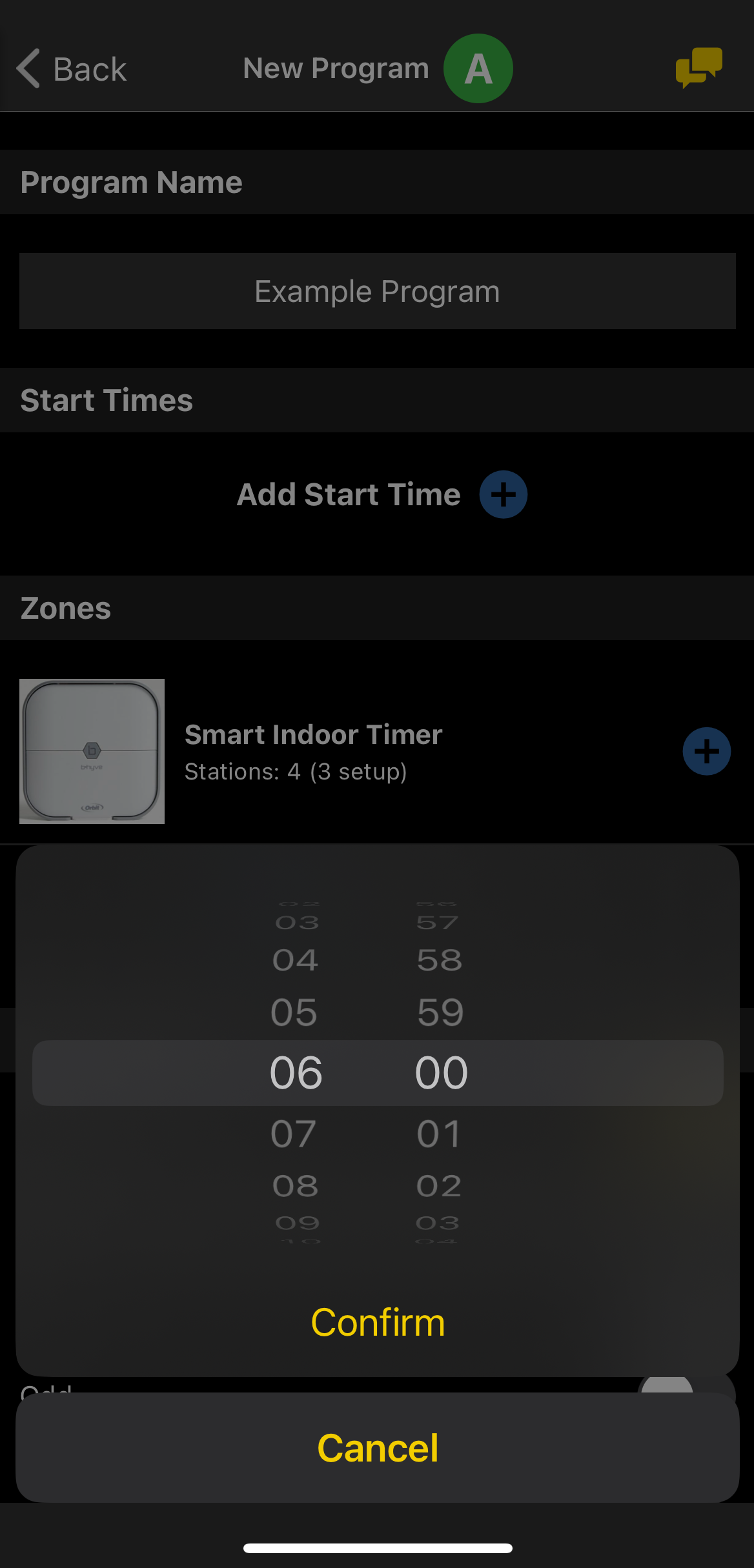This screenshot has width=754, height=1568.
Task: Pick hour 08 in the time wheel
Action: point(296,1186)
